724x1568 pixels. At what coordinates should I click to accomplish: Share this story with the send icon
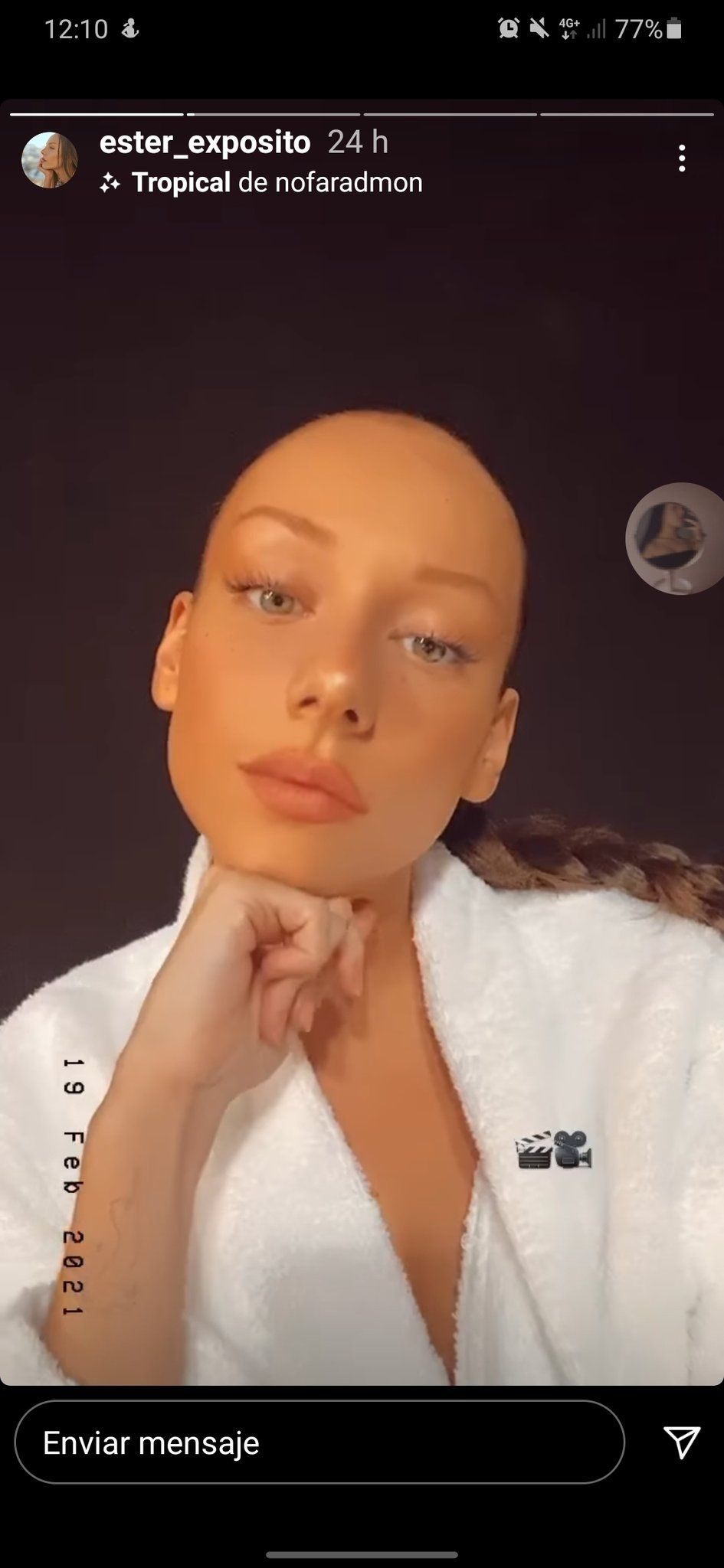(x=681, y=1442)
